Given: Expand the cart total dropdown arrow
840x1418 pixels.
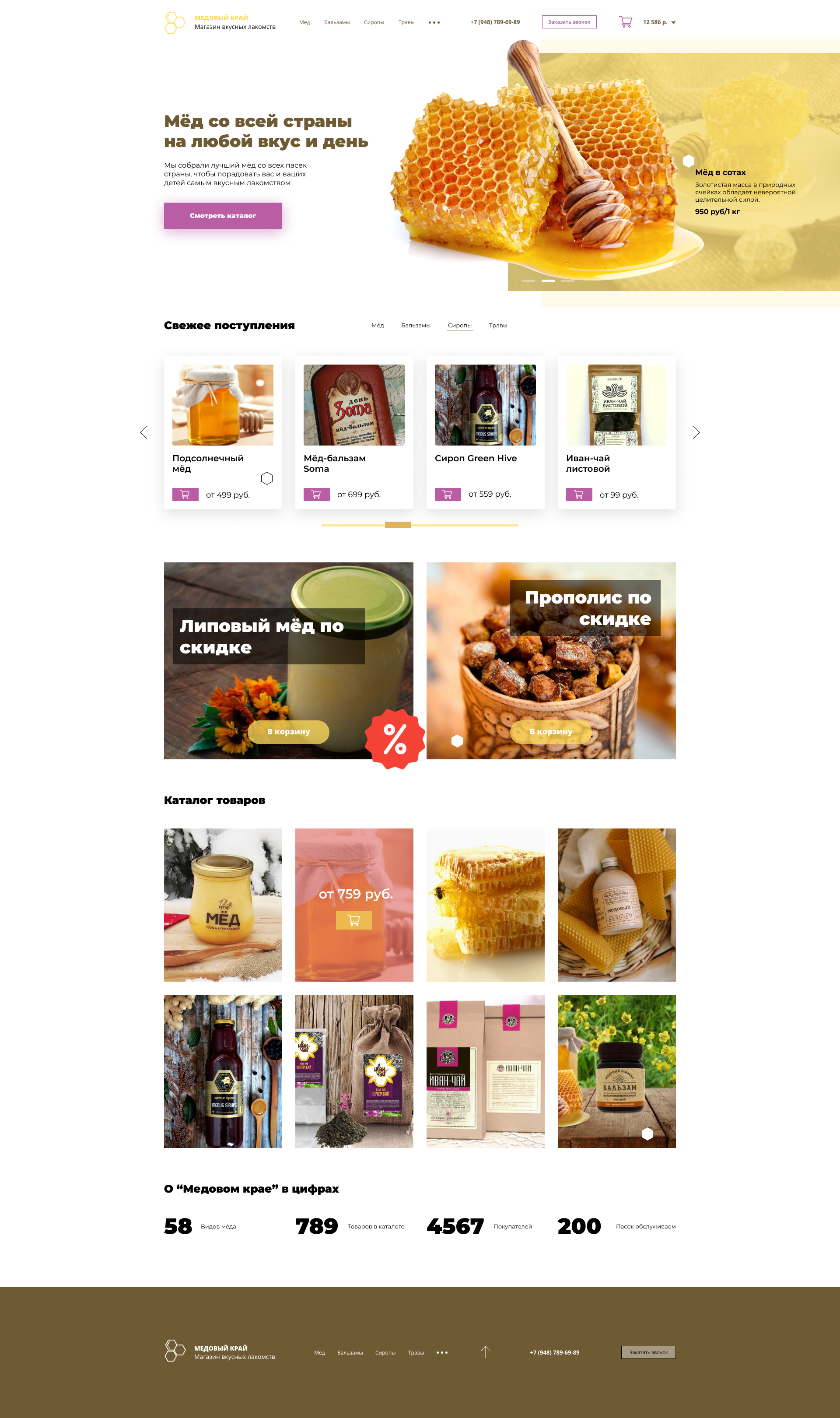Looking at the screenshot, I should tap(673, 23).
